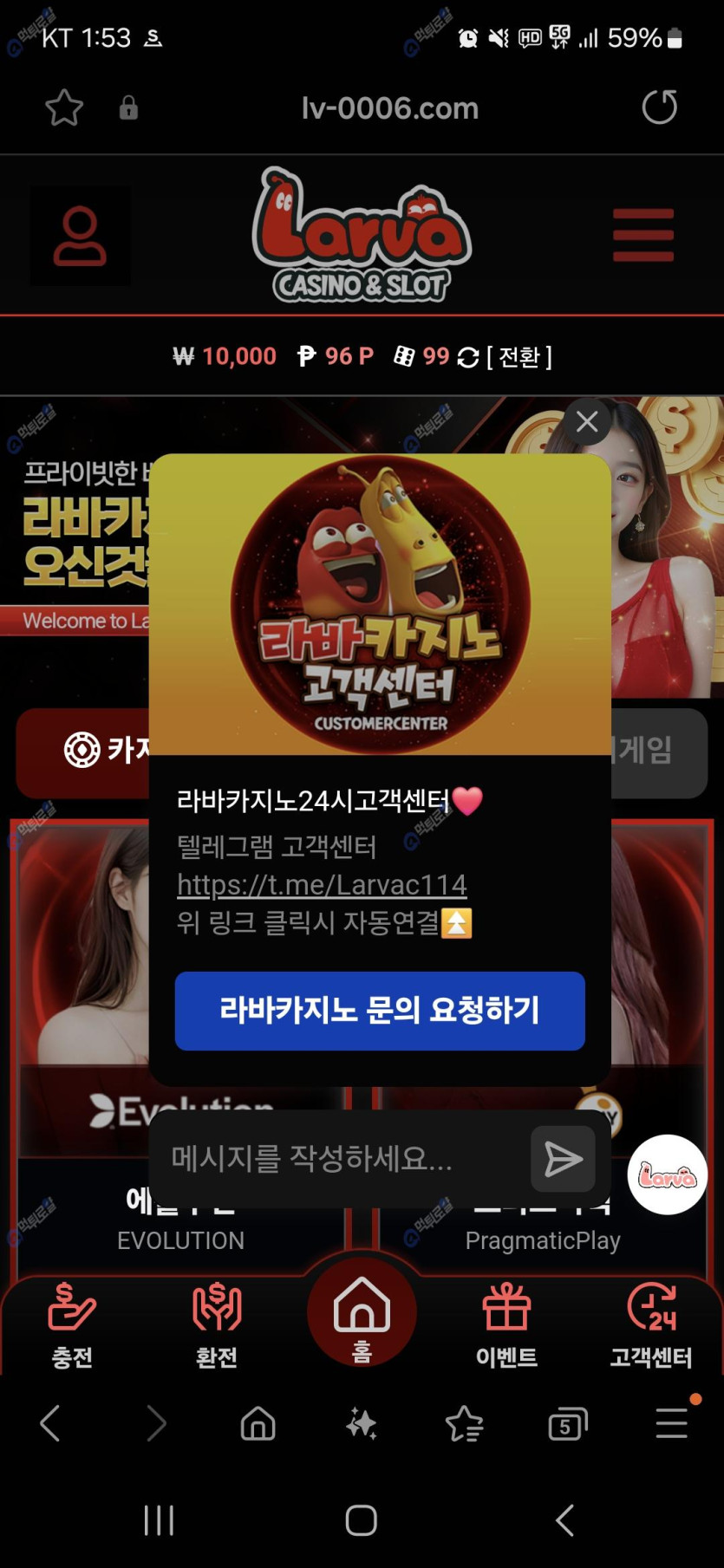724x1568 pixels.
Task: Close the customer center popup
Action: (x=587, y=422)
